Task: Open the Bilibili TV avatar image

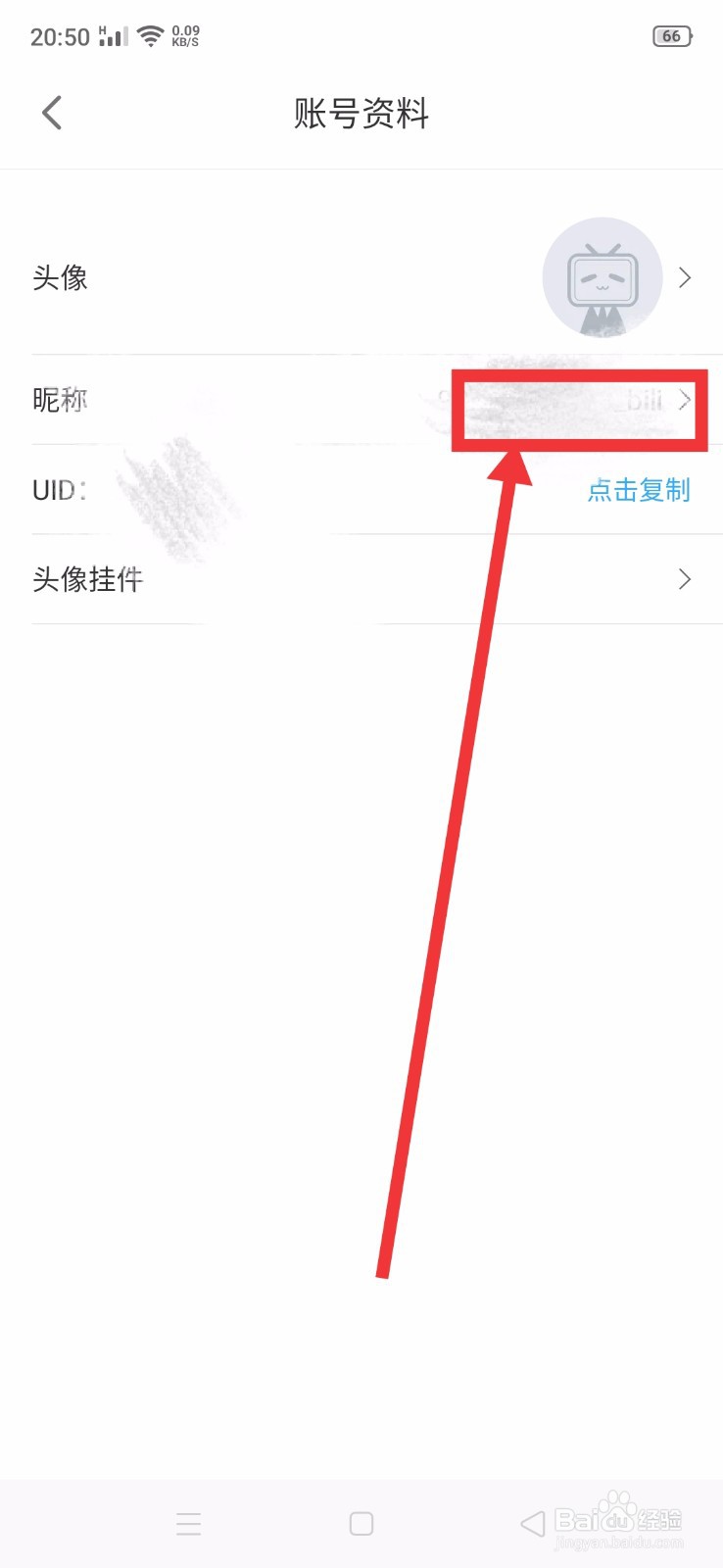Action: (x=602, y=277)
